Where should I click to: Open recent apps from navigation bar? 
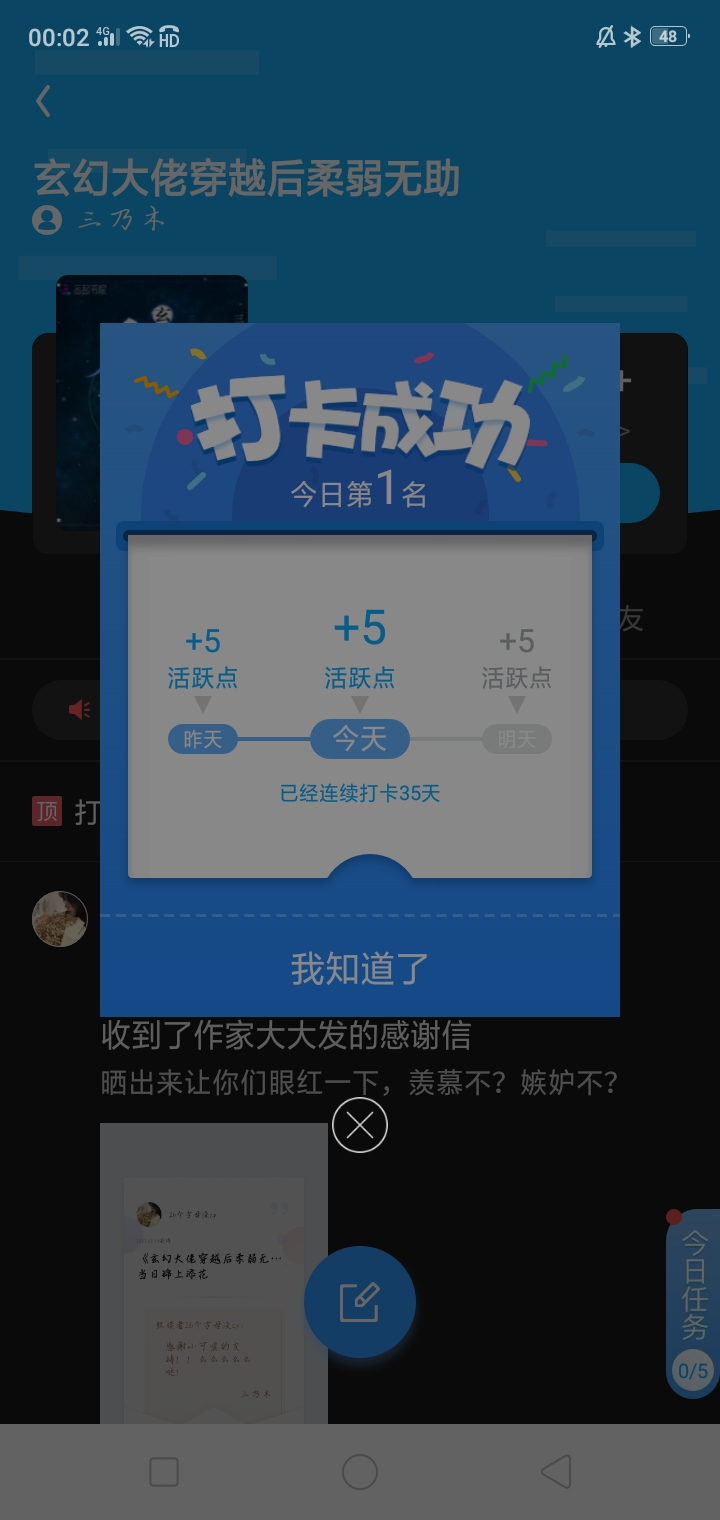point(164,1472)
